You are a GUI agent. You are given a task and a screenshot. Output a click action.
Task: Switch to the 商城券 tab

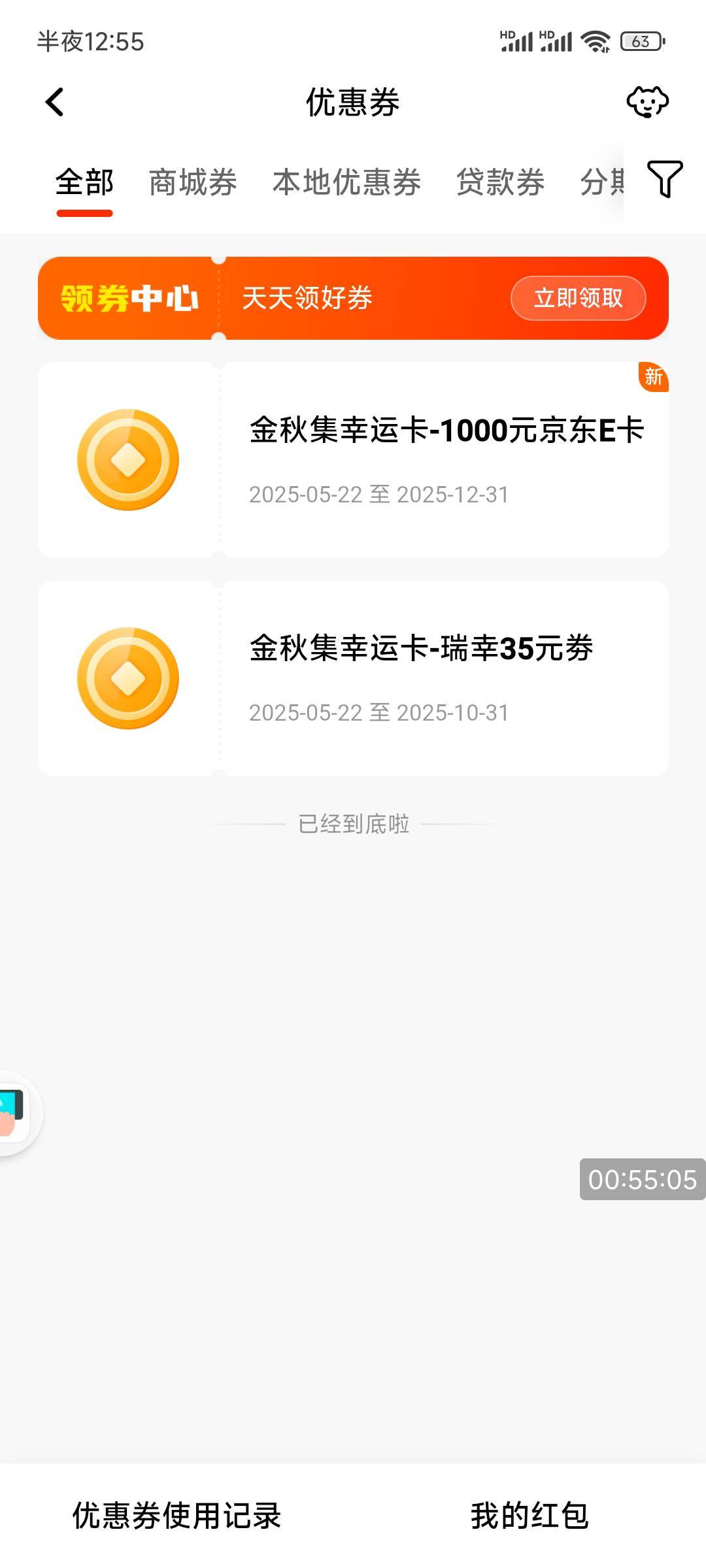coord(193,182)
